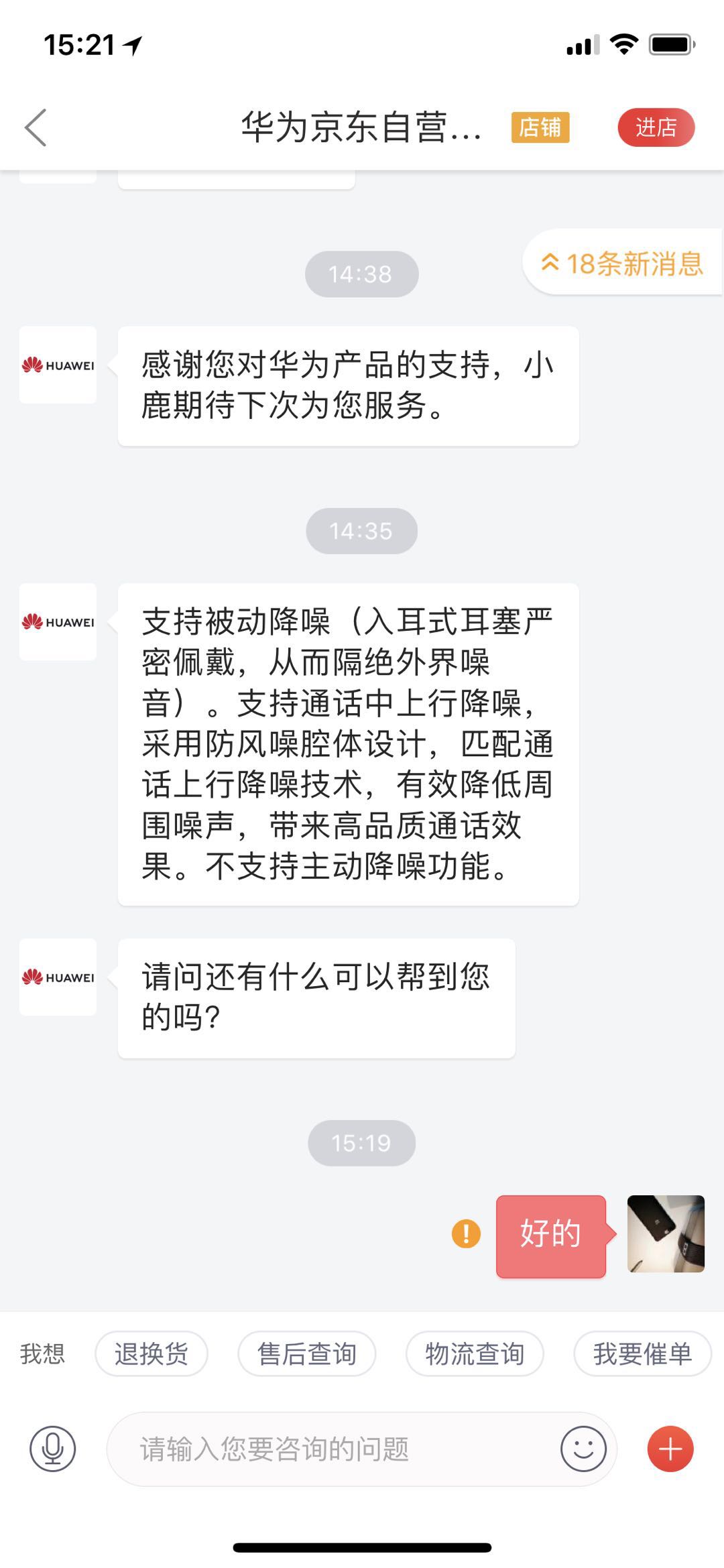Jump to the 18条新消息 new messages
Screen dimensions: 724x1568
pyautogui.click(x=623, y=263)
